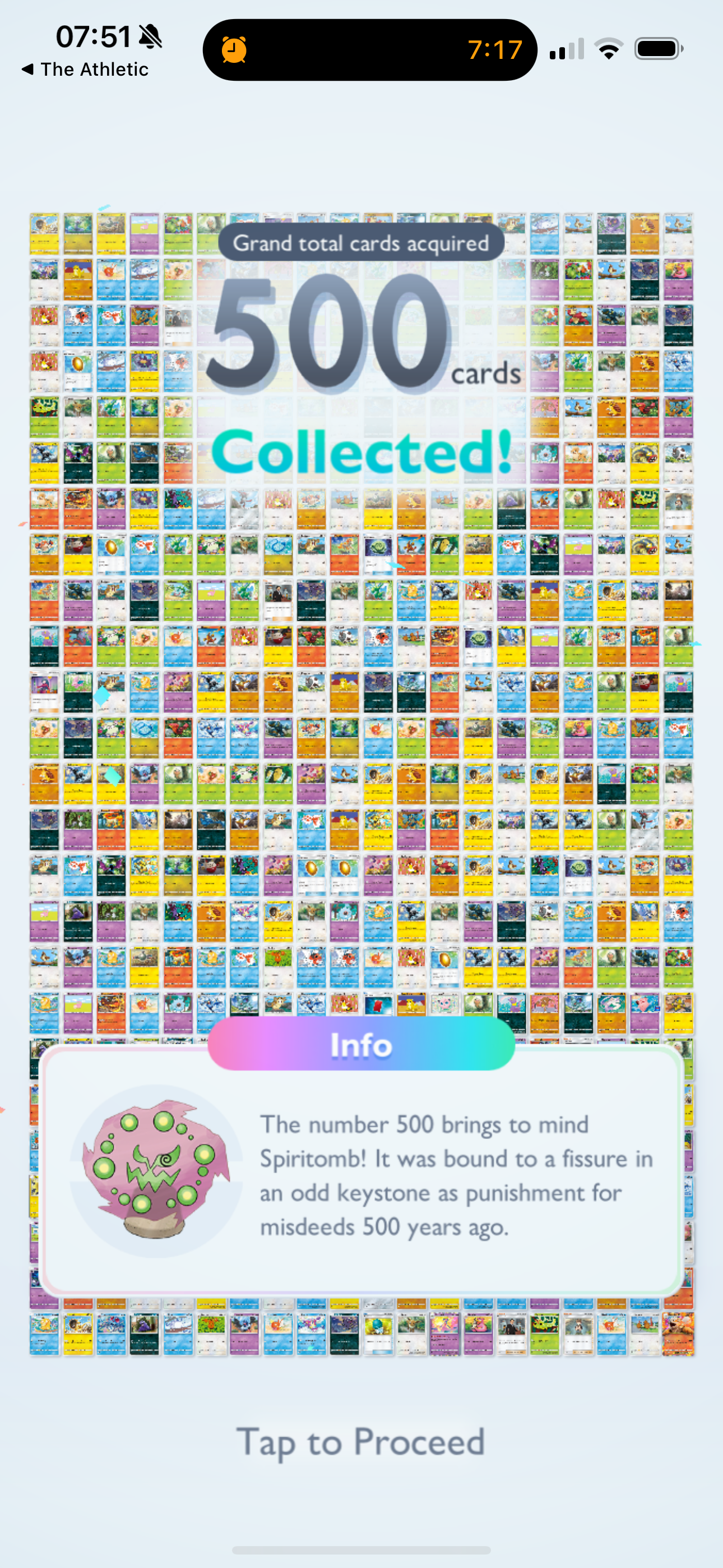Tap the Collected! headline text

pos(361,454)
